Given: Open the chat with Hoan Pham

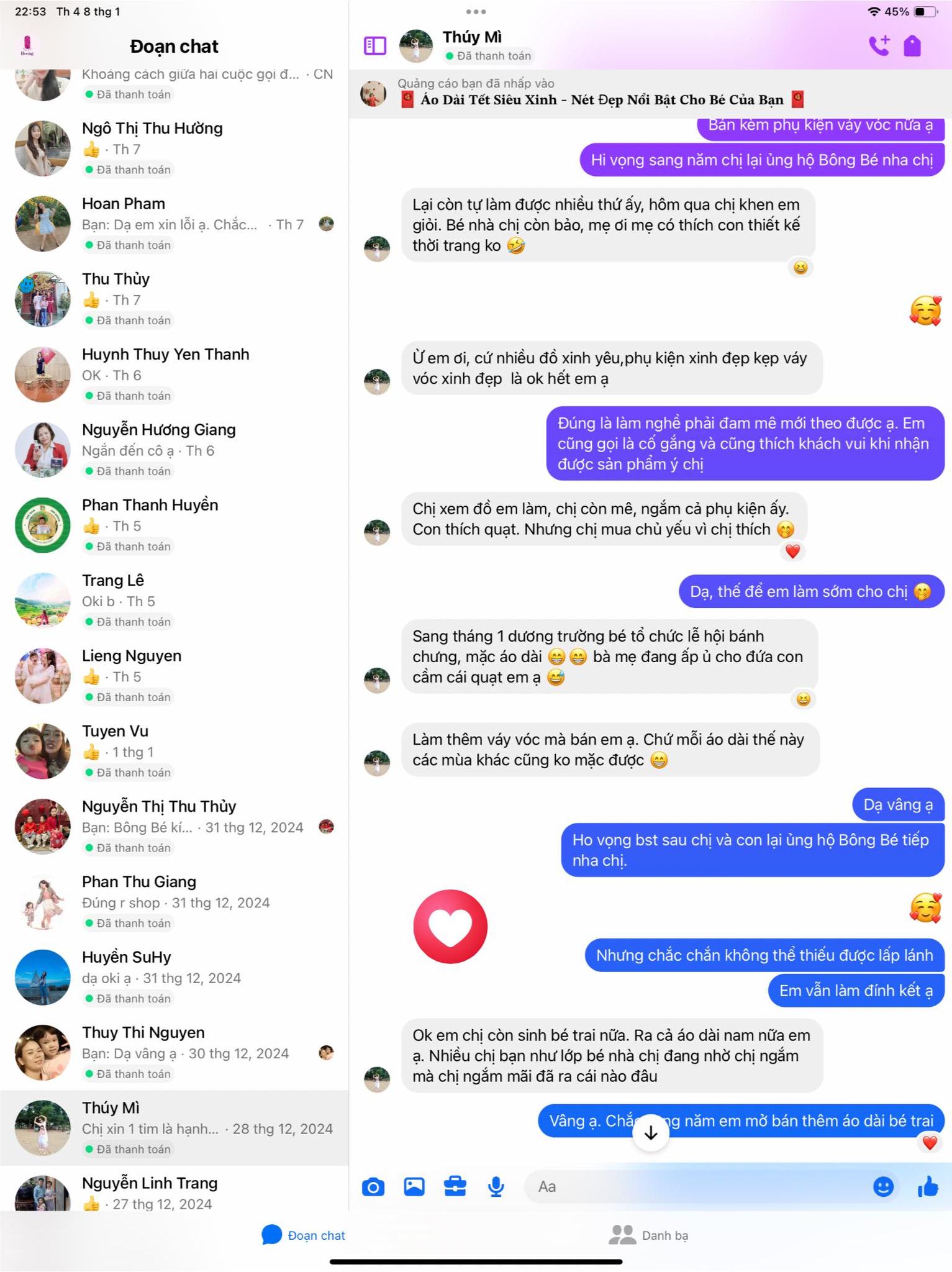Looking at the screenshot, I should [x=174, y=224].
